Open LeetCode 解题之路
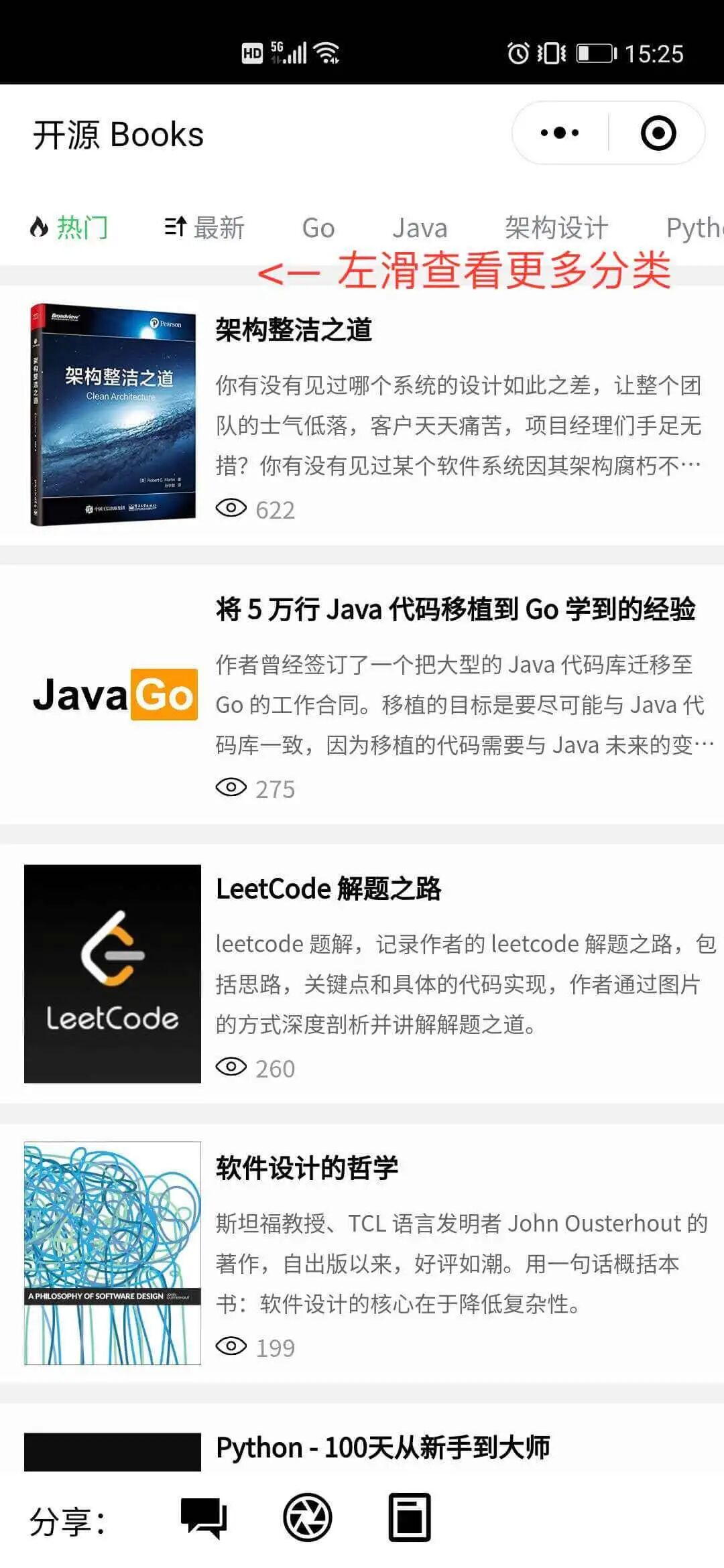The image size is (724, 1568). [x=362, y=974]
